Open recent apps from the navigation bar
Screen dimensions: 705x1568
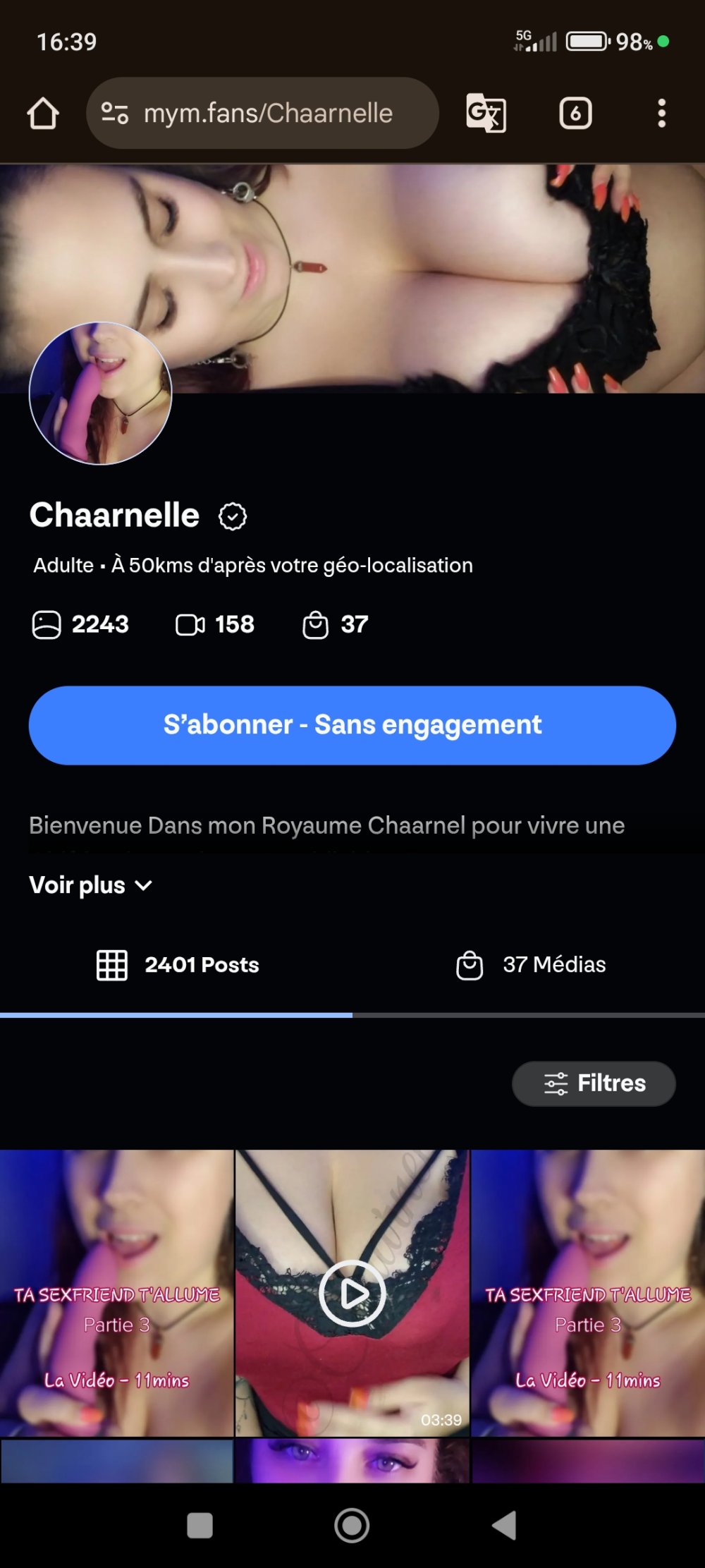(200, 1525)
